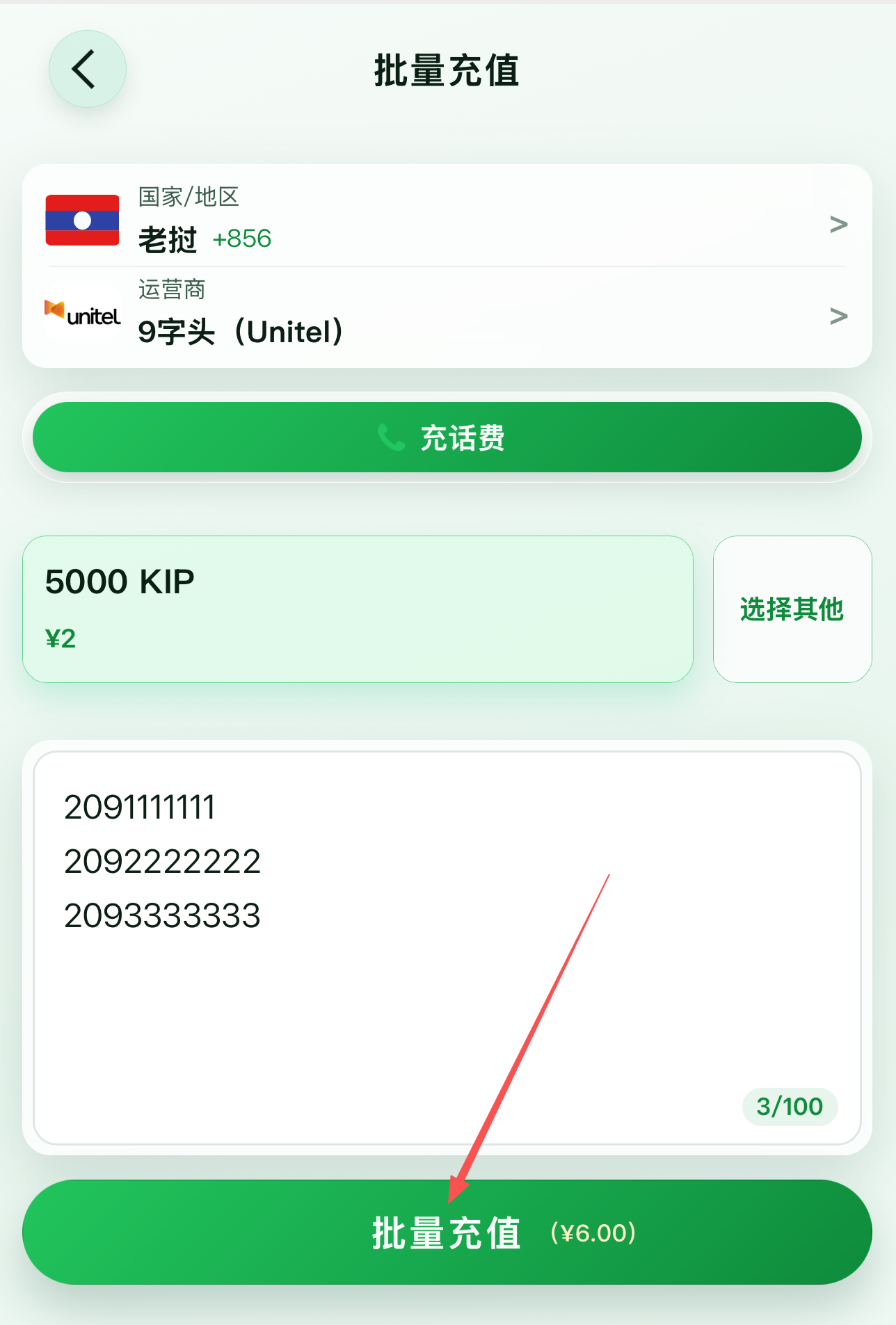The image size is (896, 1325).
Task: Tap the phone numbers text box
Action: [x=447, y=947]
